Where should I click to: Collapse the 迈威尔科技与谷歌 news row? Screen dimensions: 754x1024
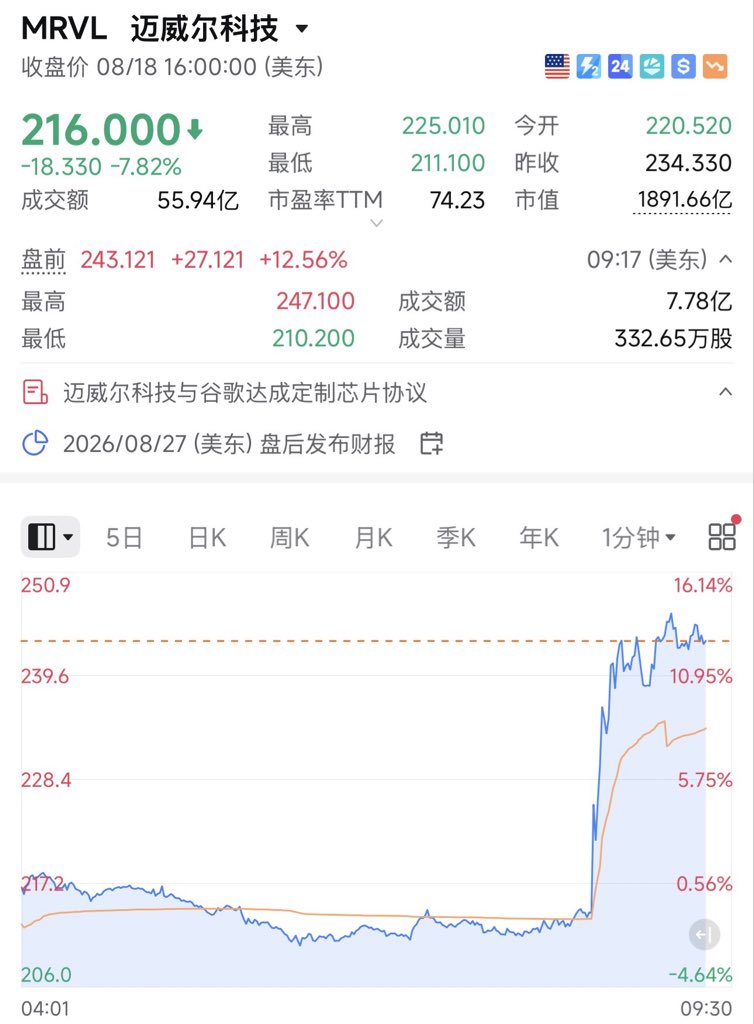tap(725, 392)
